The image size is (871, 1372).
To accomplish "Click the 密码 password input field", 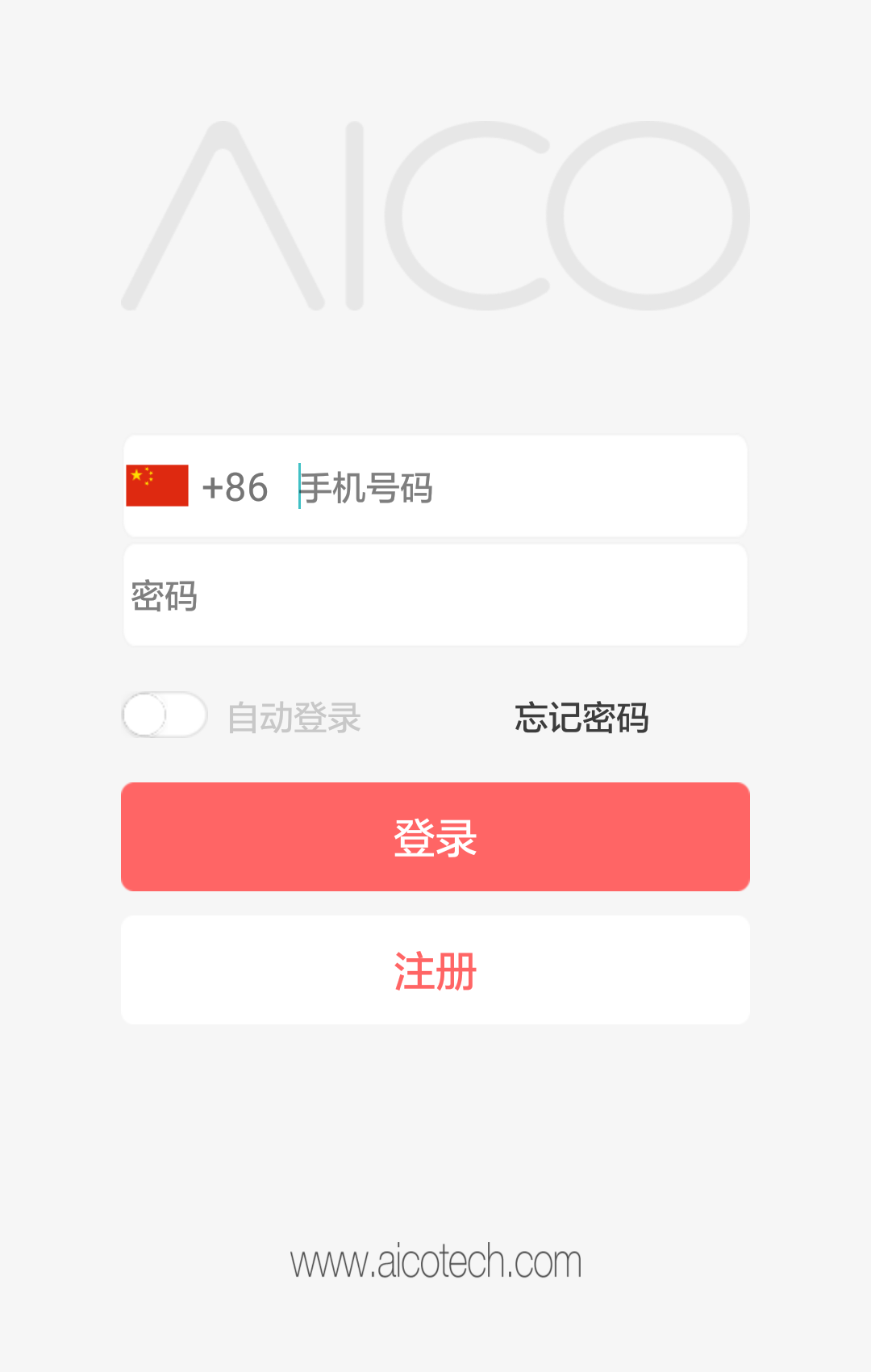I will tap(435, 594).
